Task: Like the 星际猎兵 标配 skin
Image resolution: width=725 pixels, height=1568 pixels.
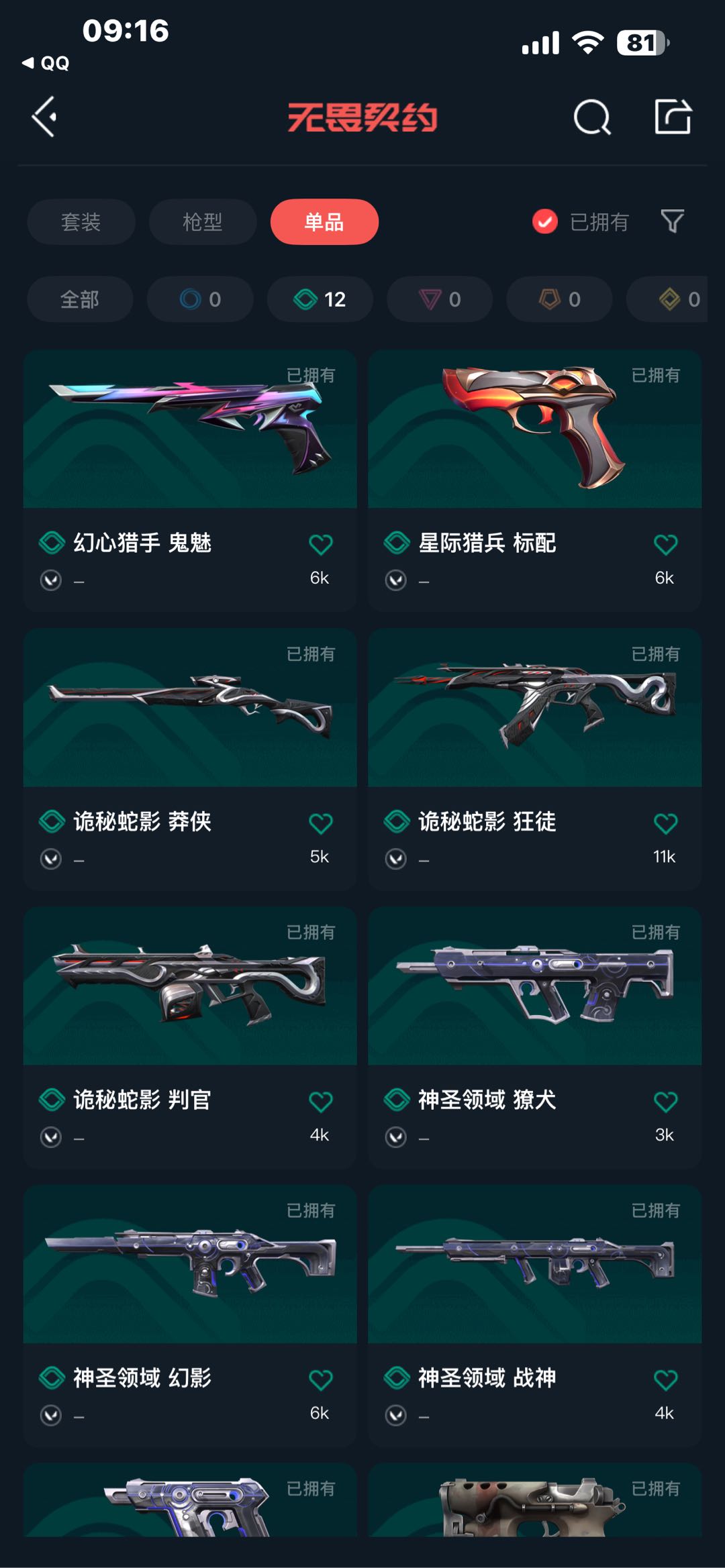Action: 665,544
